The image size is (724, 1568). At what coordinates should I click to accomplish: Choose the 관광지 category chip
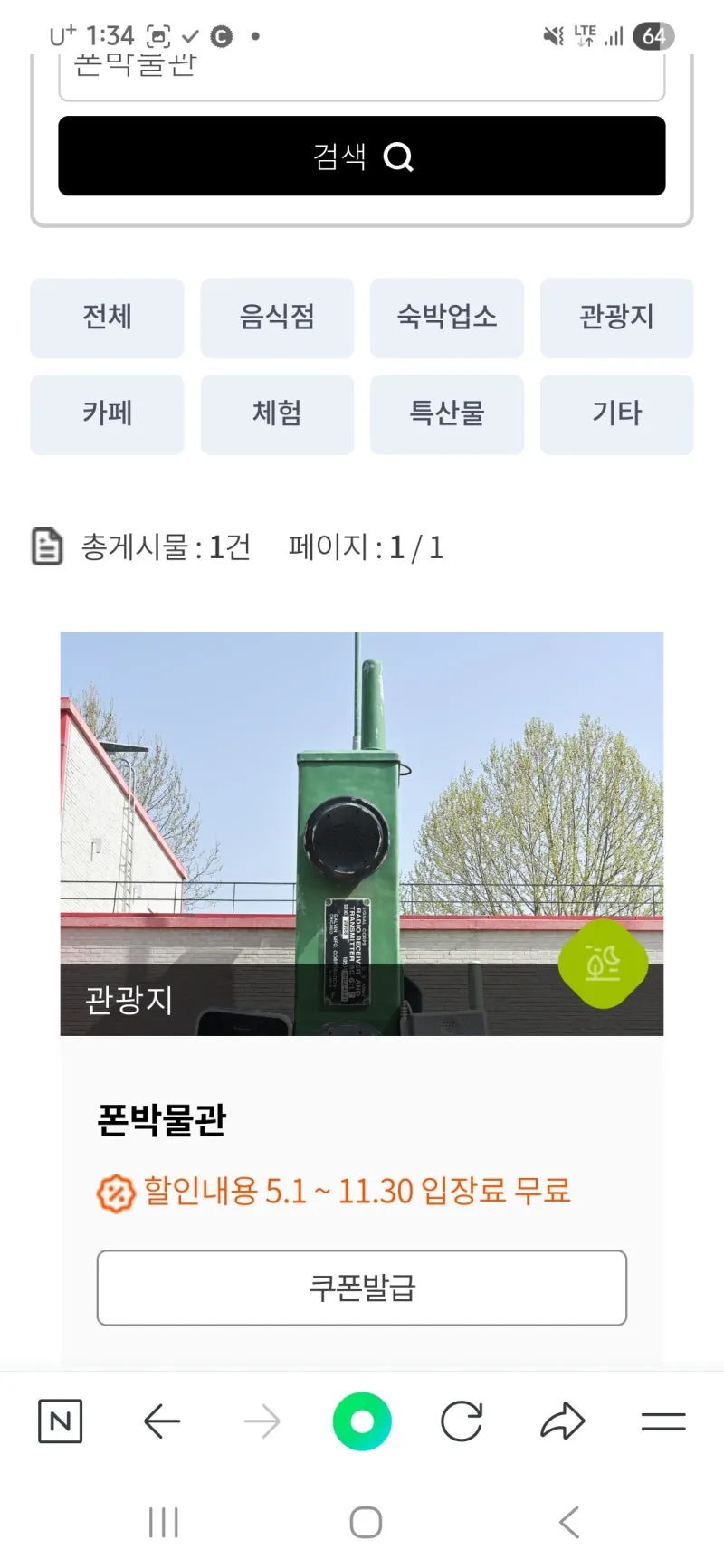616,318
